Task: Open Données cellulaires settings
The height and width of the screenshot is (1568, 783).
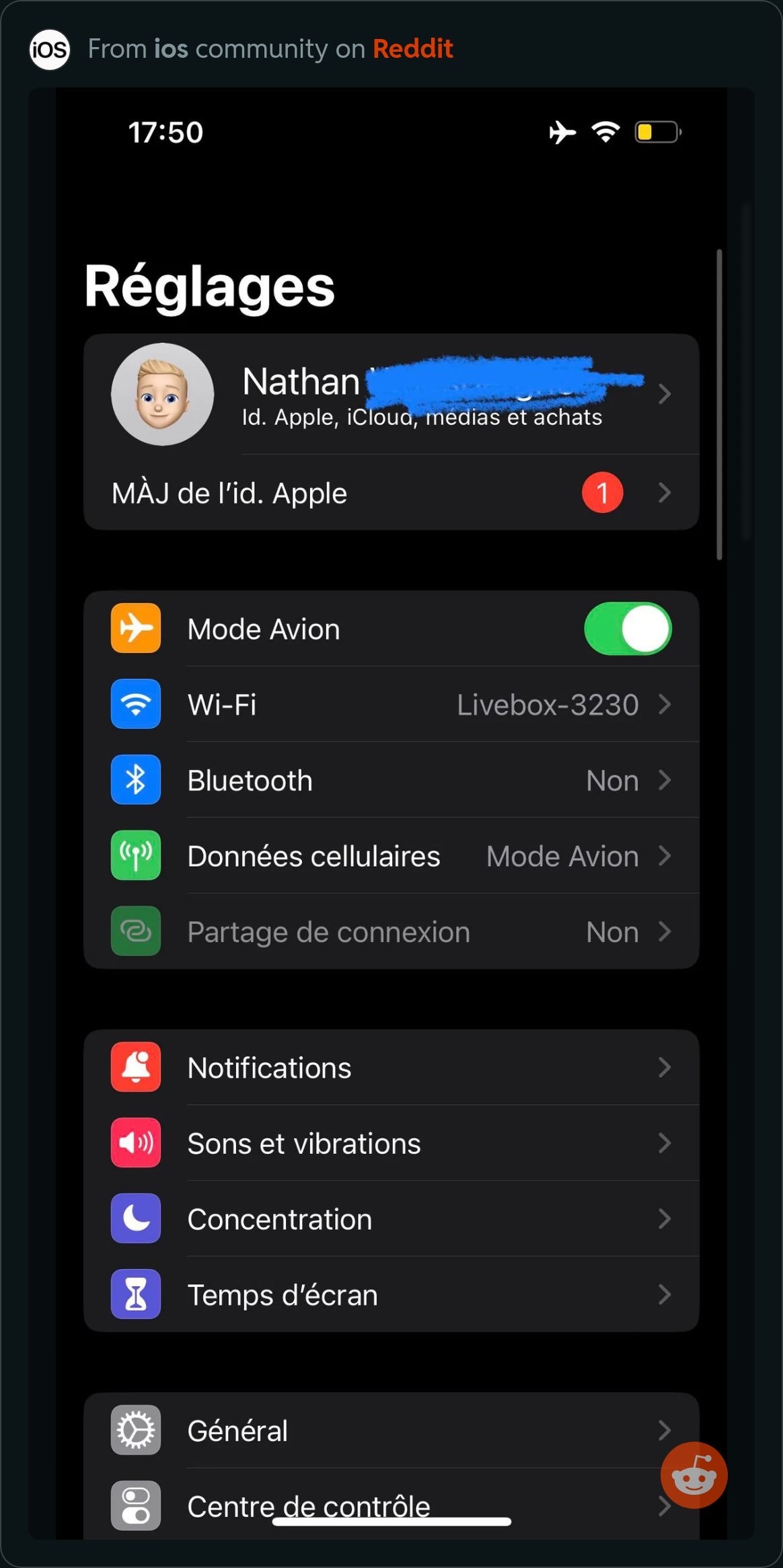Action: point(390,856)
